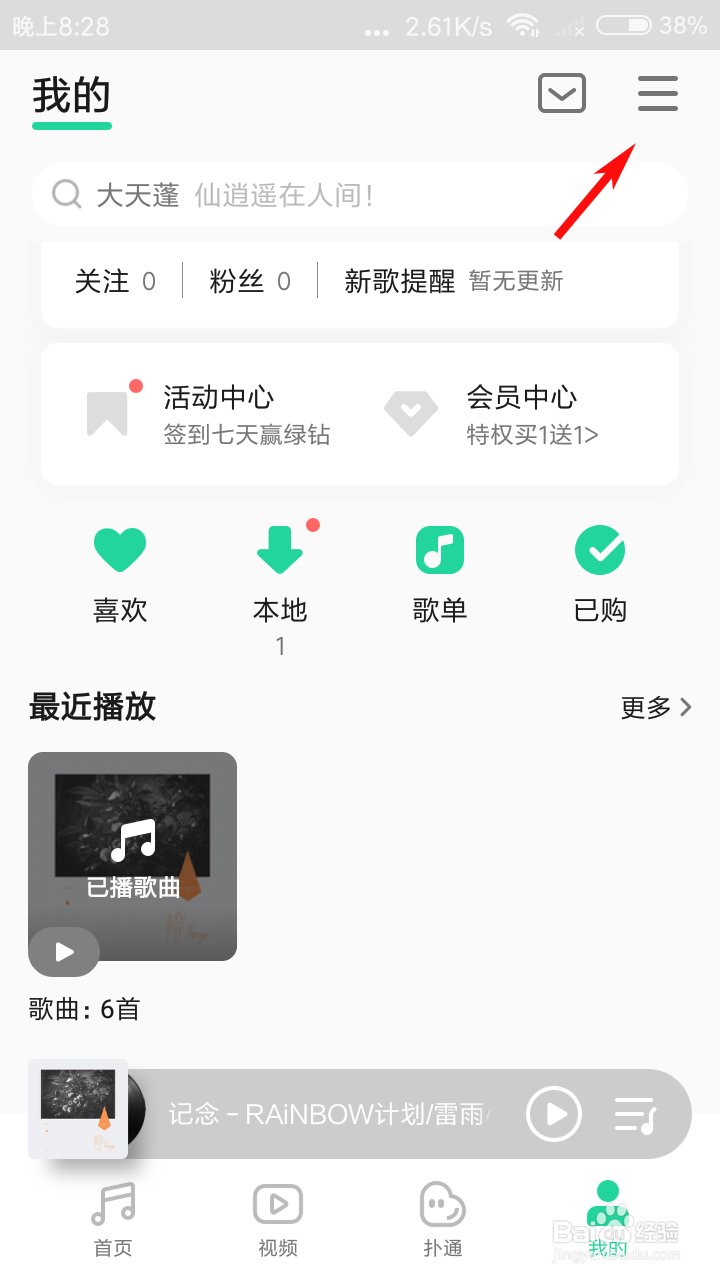
Task: Play the 已播歌曲 recent songs list
Action: pyautogui.click(x=64, y=952)
